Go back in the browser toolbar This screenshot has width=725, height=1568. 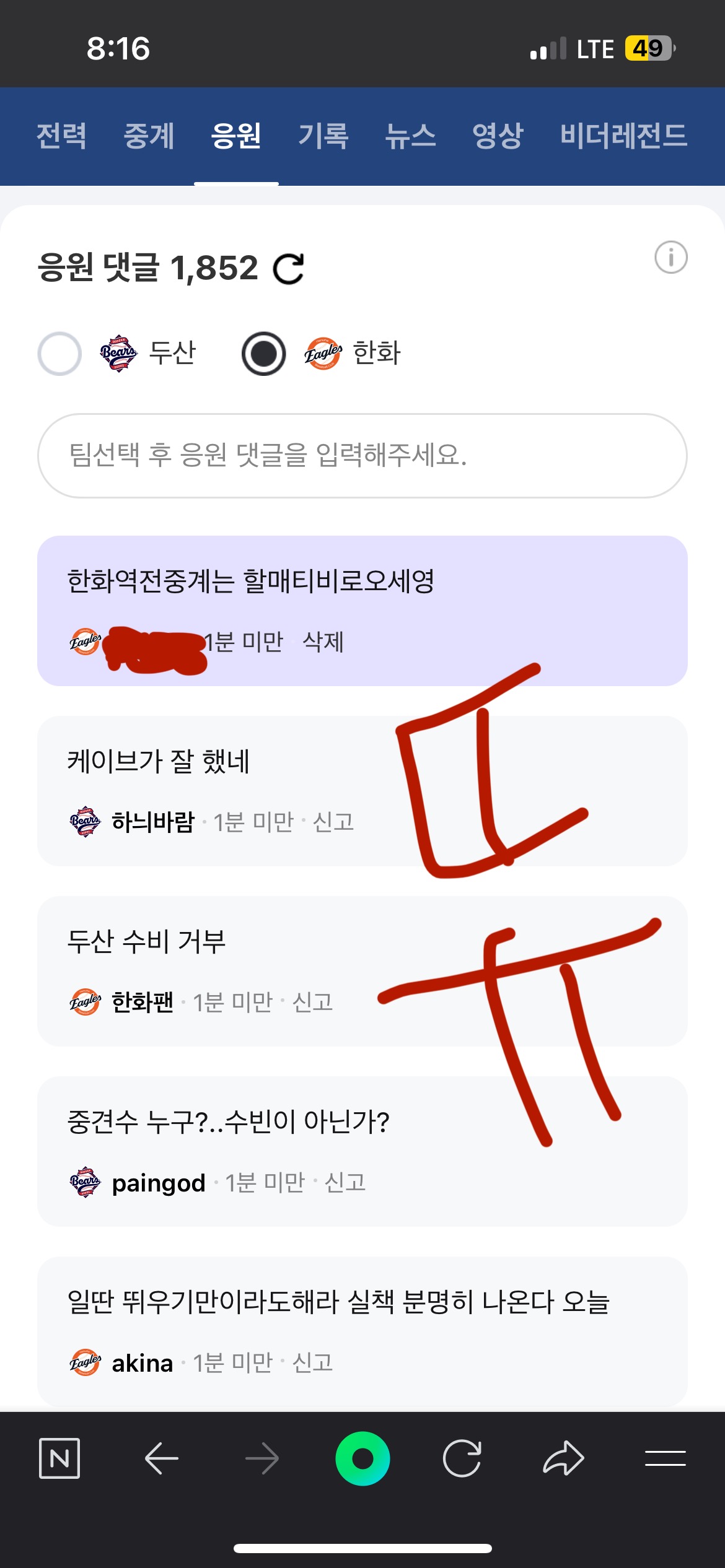(x=161, y=1458)
